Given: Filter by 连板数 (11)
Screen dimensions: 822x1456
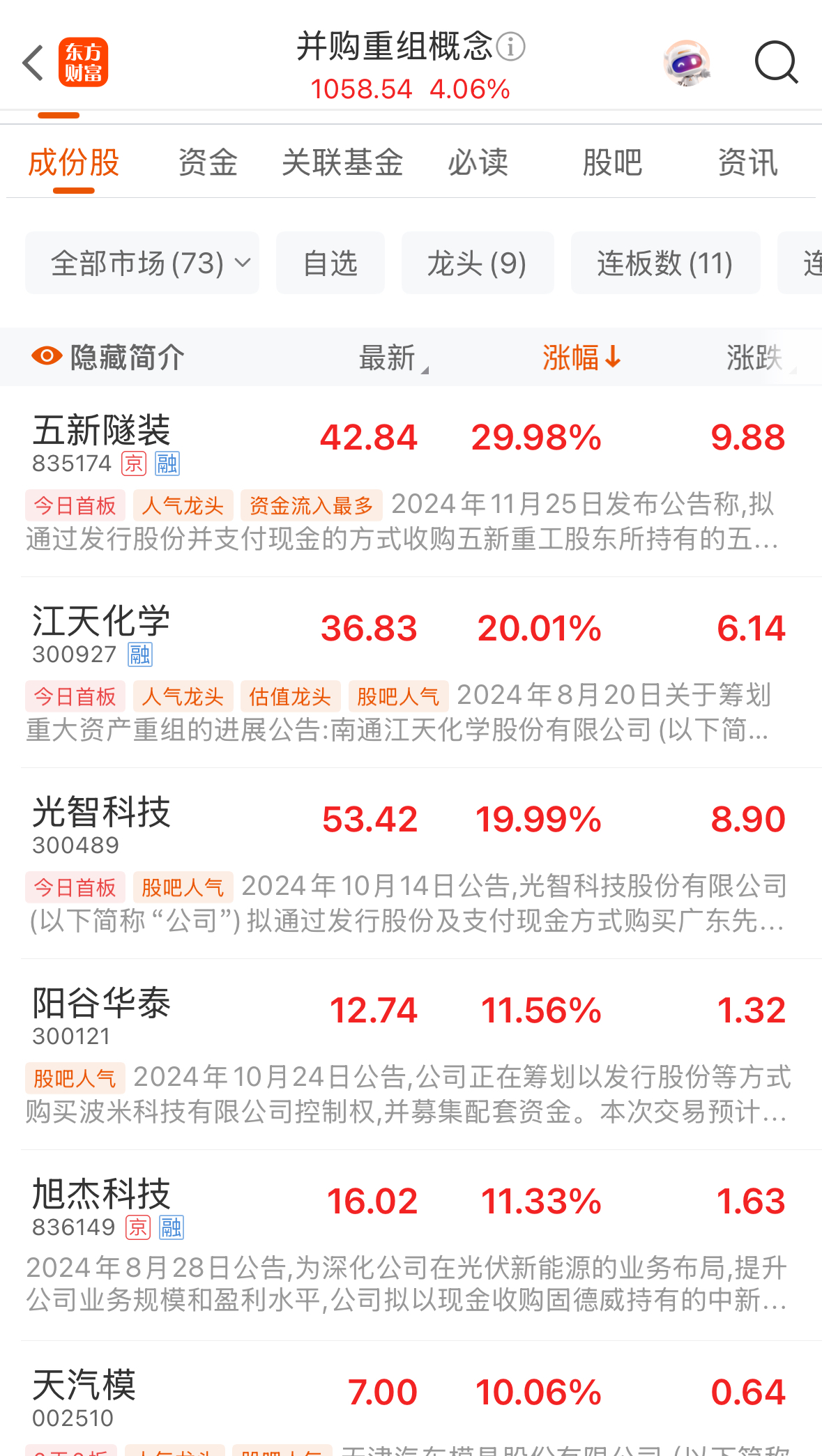Looking at the screenshot, I should pos(665,263).
